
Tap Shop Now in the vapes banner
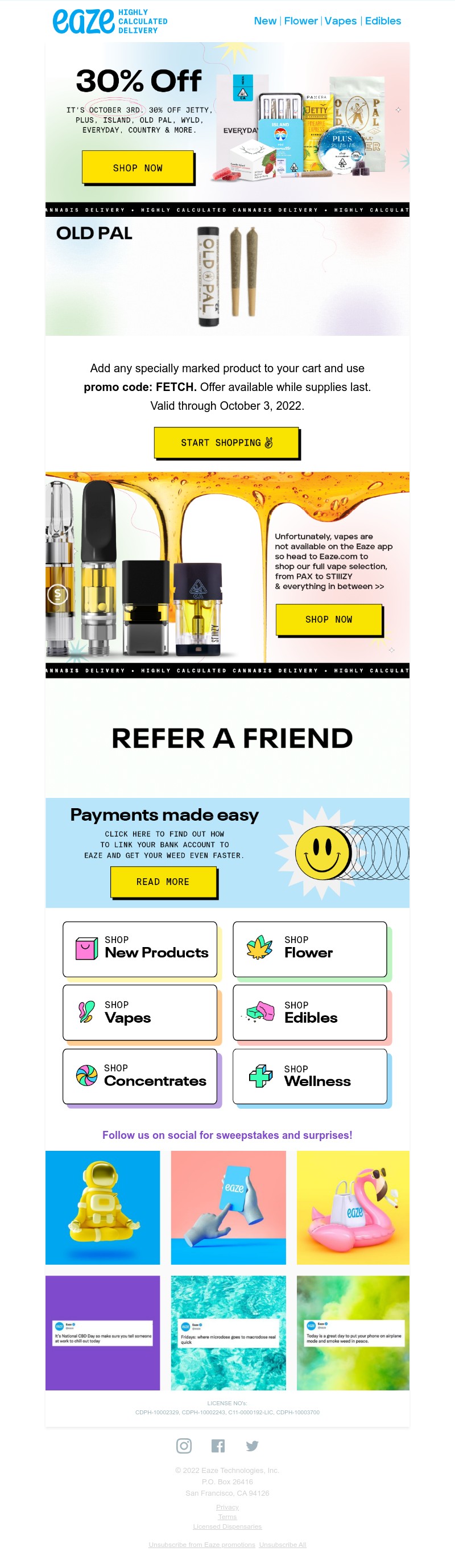click(x=329, y=619)
